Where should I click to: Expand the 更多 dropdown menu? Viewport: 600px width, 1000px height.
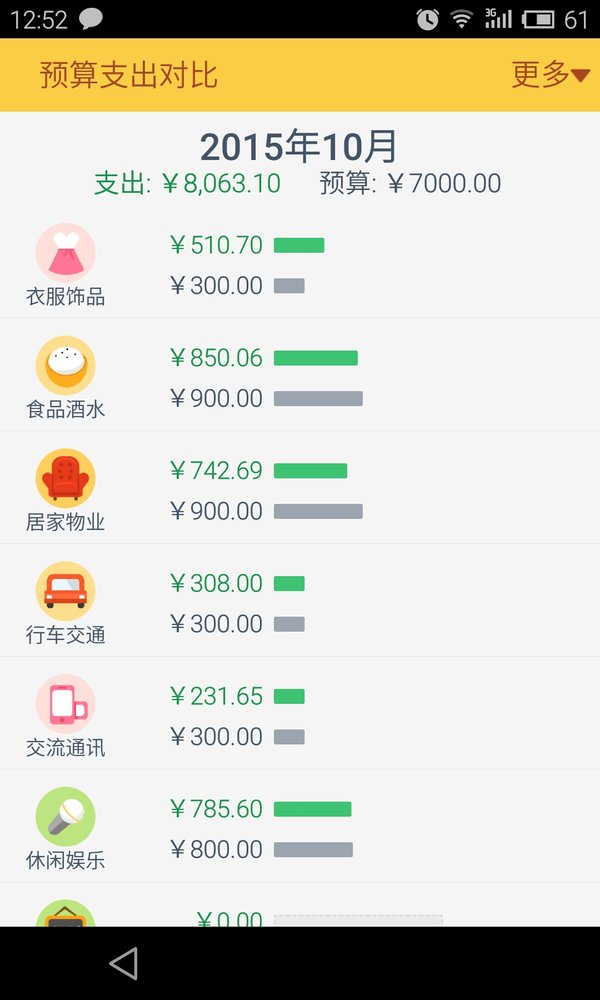pos(551,75)
